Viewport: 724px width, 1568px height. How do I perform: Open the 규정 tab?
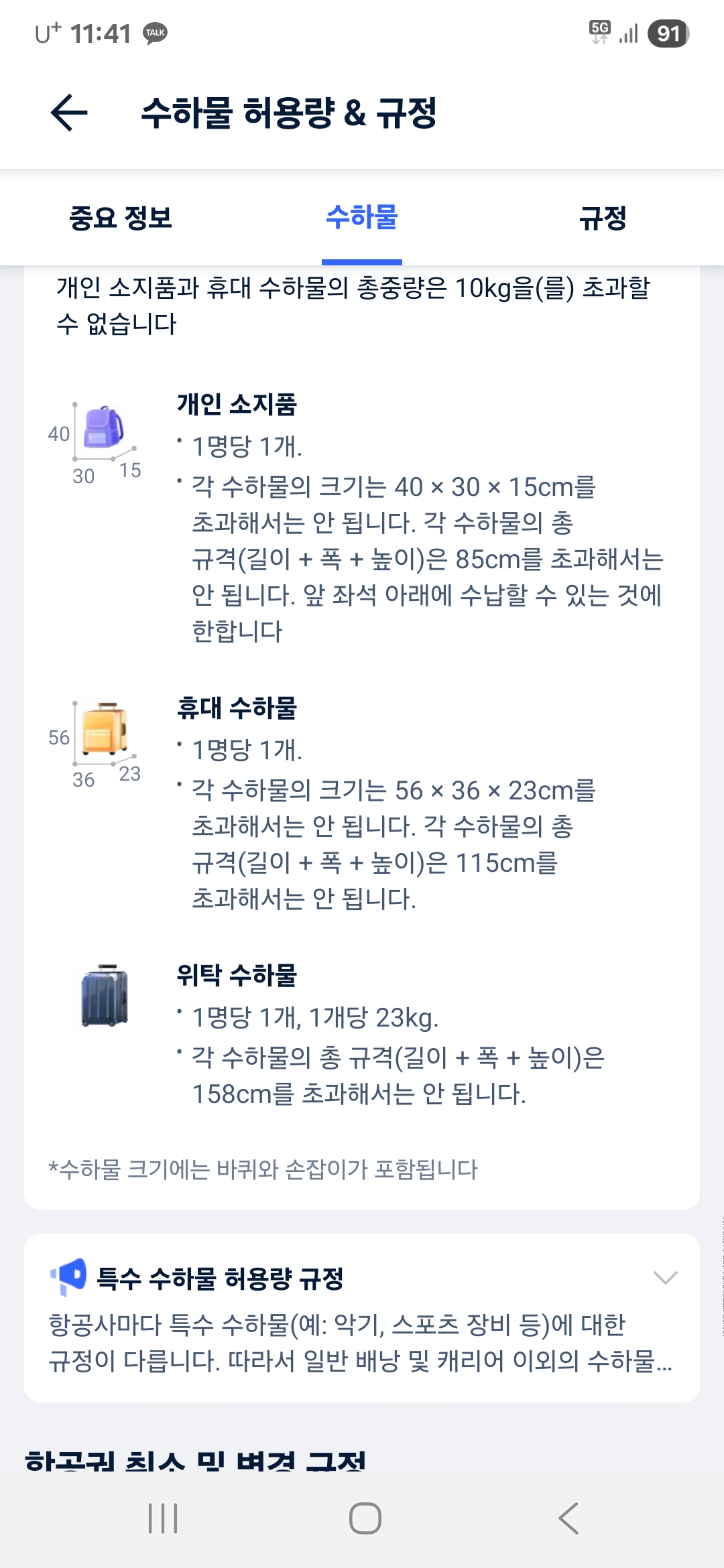(603, 218)
